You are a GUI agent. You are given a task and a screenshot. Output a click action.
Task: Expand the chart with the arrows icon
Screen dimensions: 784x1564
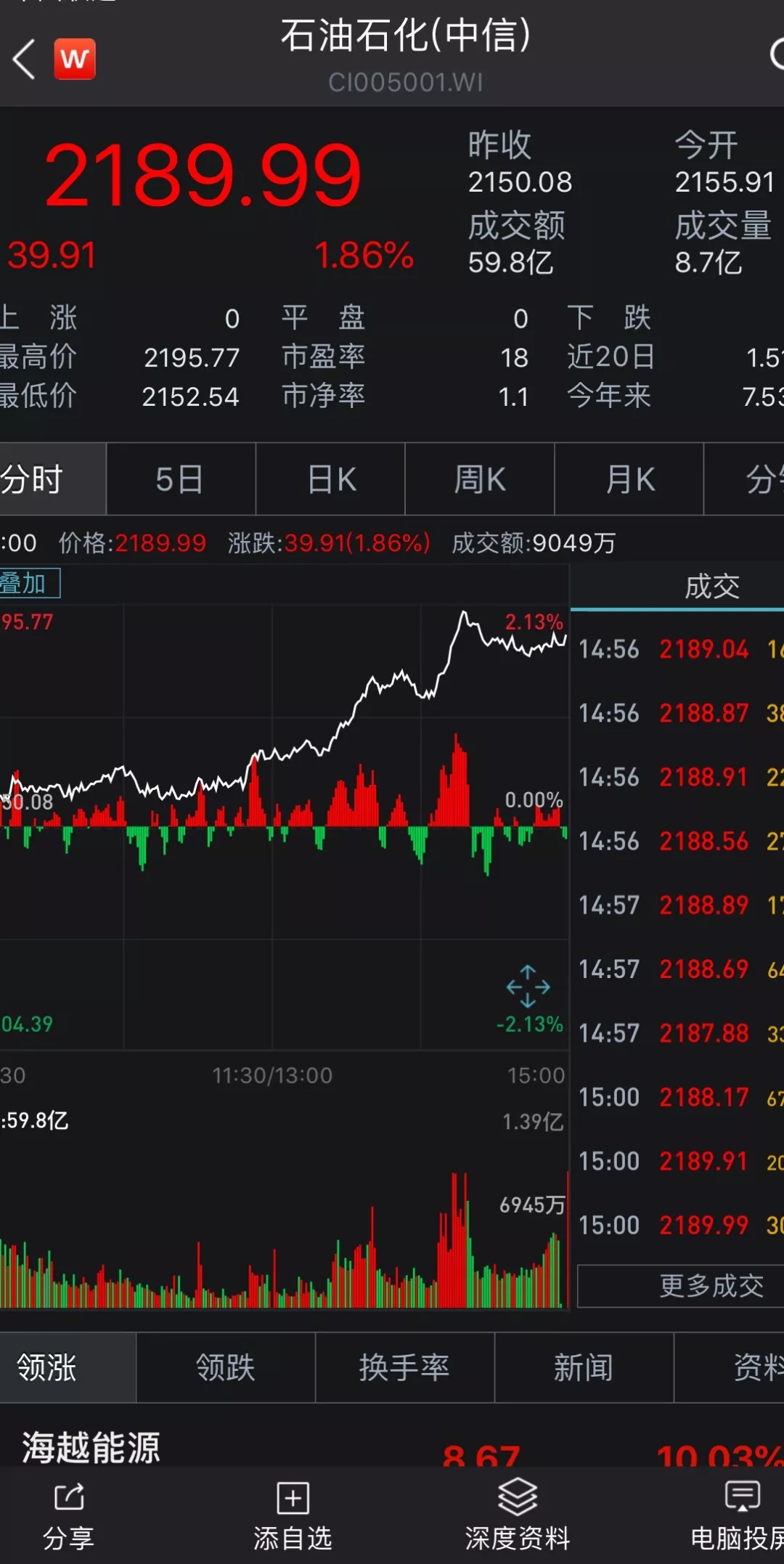pyautogui.click(x=528, y=986)
